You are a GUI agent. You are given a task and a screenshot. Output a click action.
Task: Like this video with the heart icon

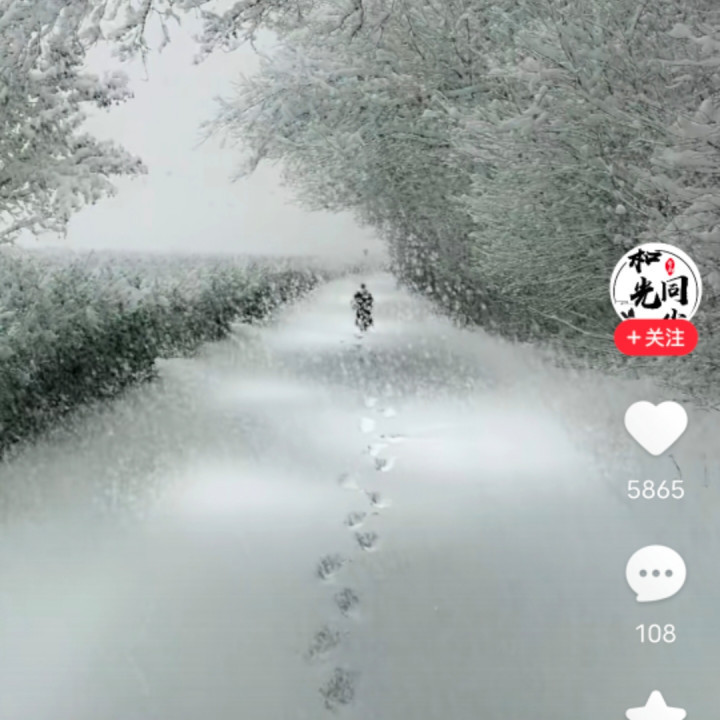(656, 428)
